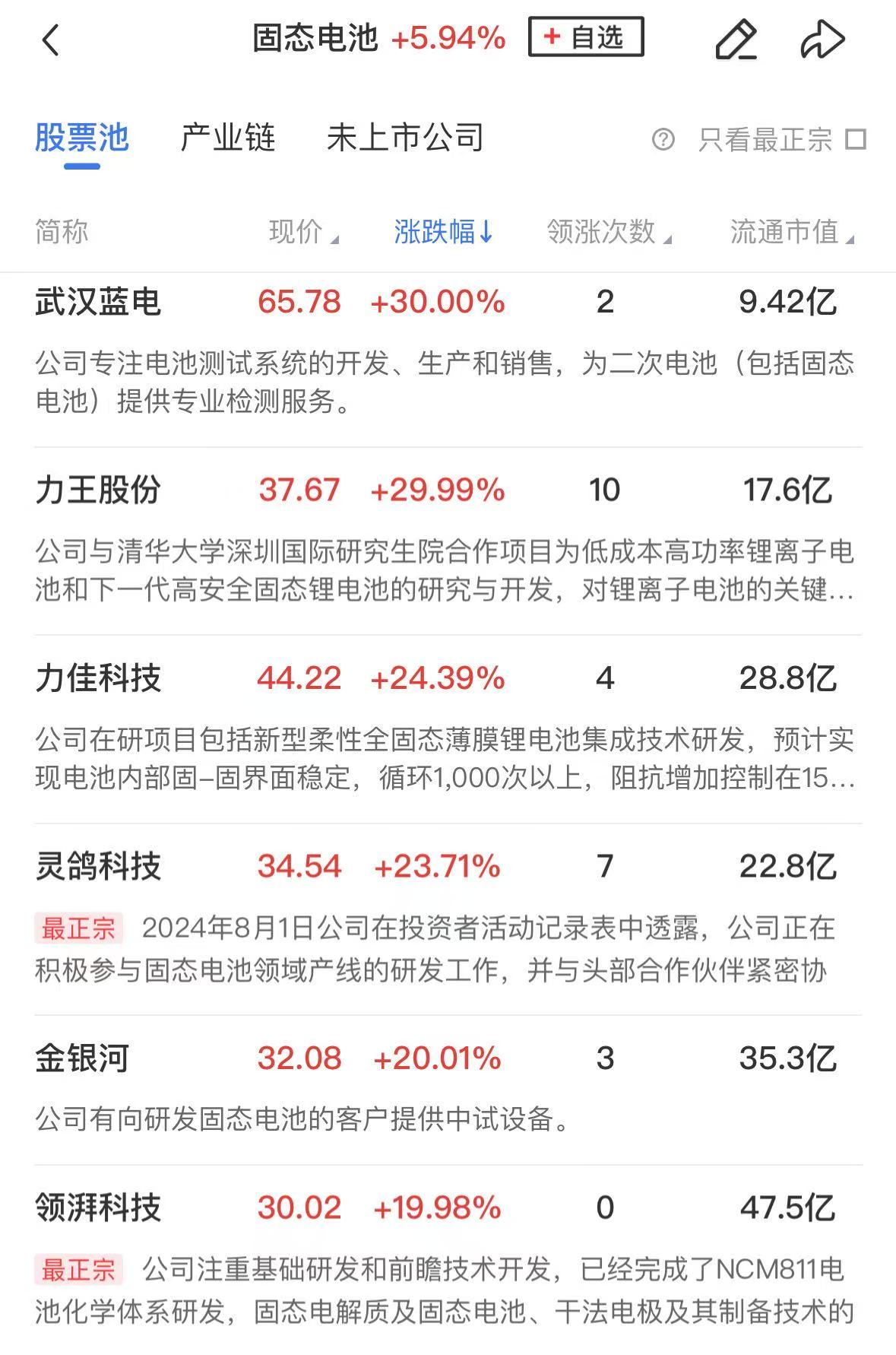Viewport: 896px width, 1355px height.
Task: Open 灵鸽科技 stock details
Action: coord(98,866)
